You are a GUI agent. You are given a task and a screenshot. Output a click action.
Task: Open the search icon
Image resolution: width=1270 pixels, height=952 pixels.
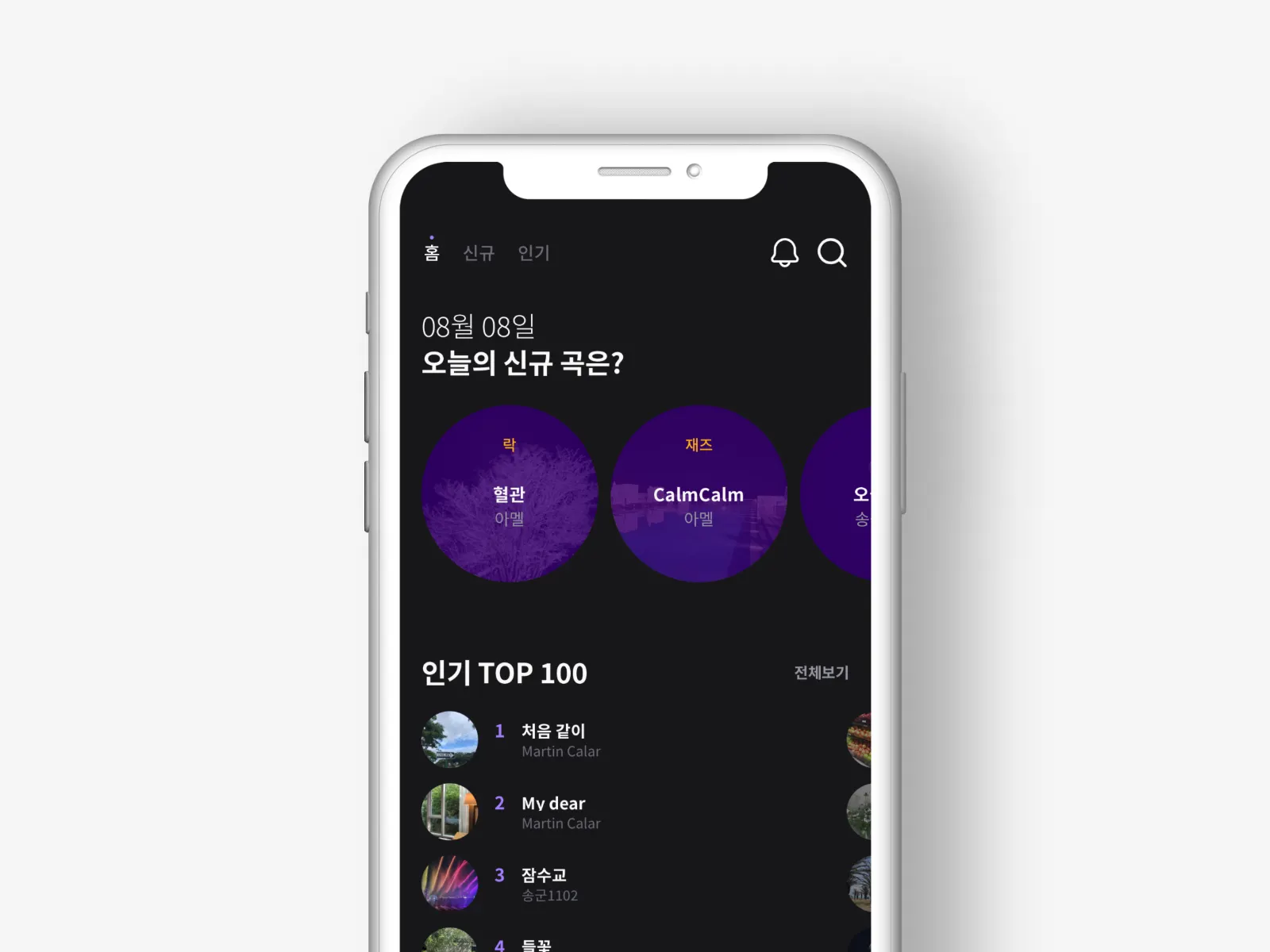(832, 252)
